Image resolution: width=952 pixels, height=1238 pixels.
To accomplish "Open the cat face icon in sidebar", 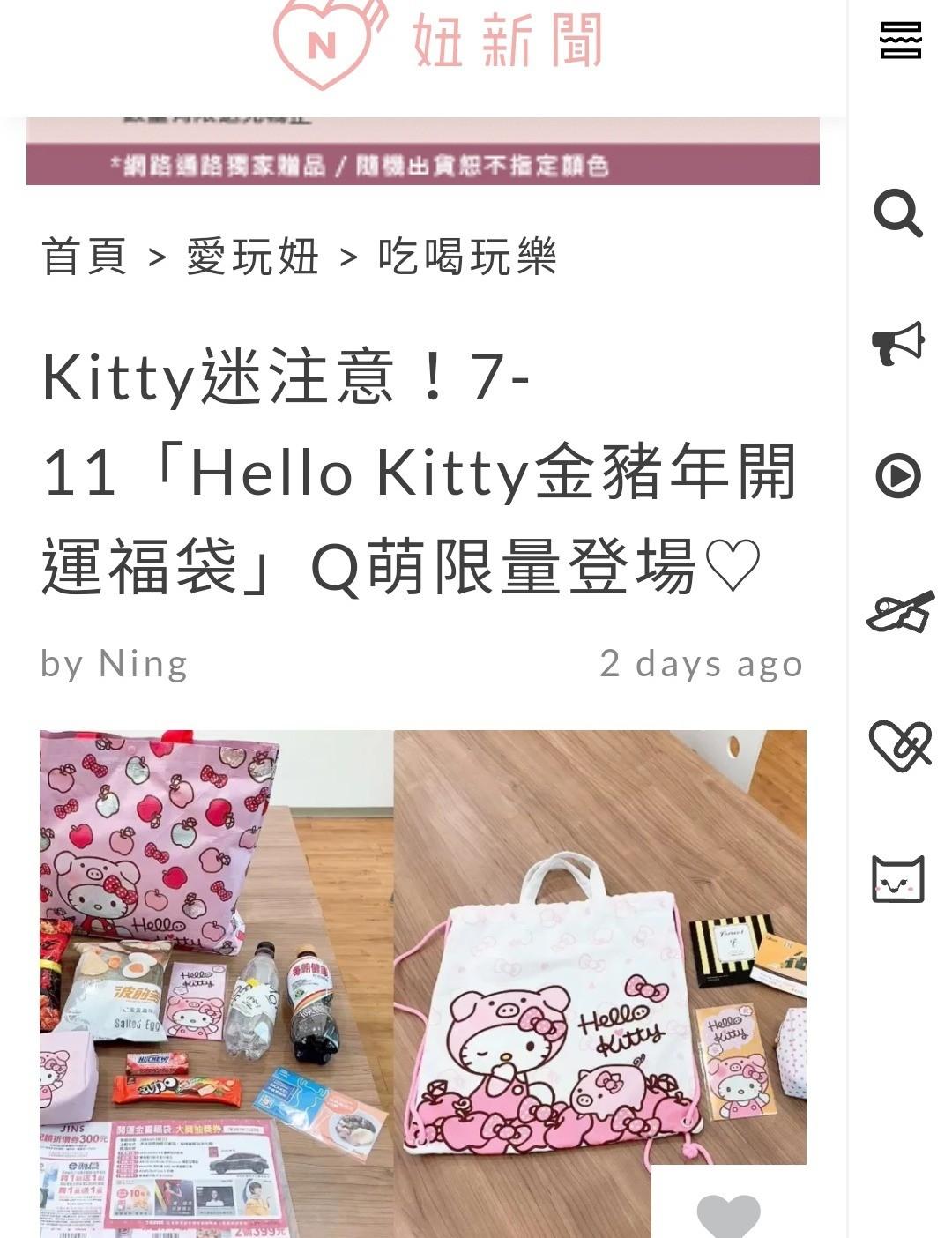I will click(x=898, y=879).
